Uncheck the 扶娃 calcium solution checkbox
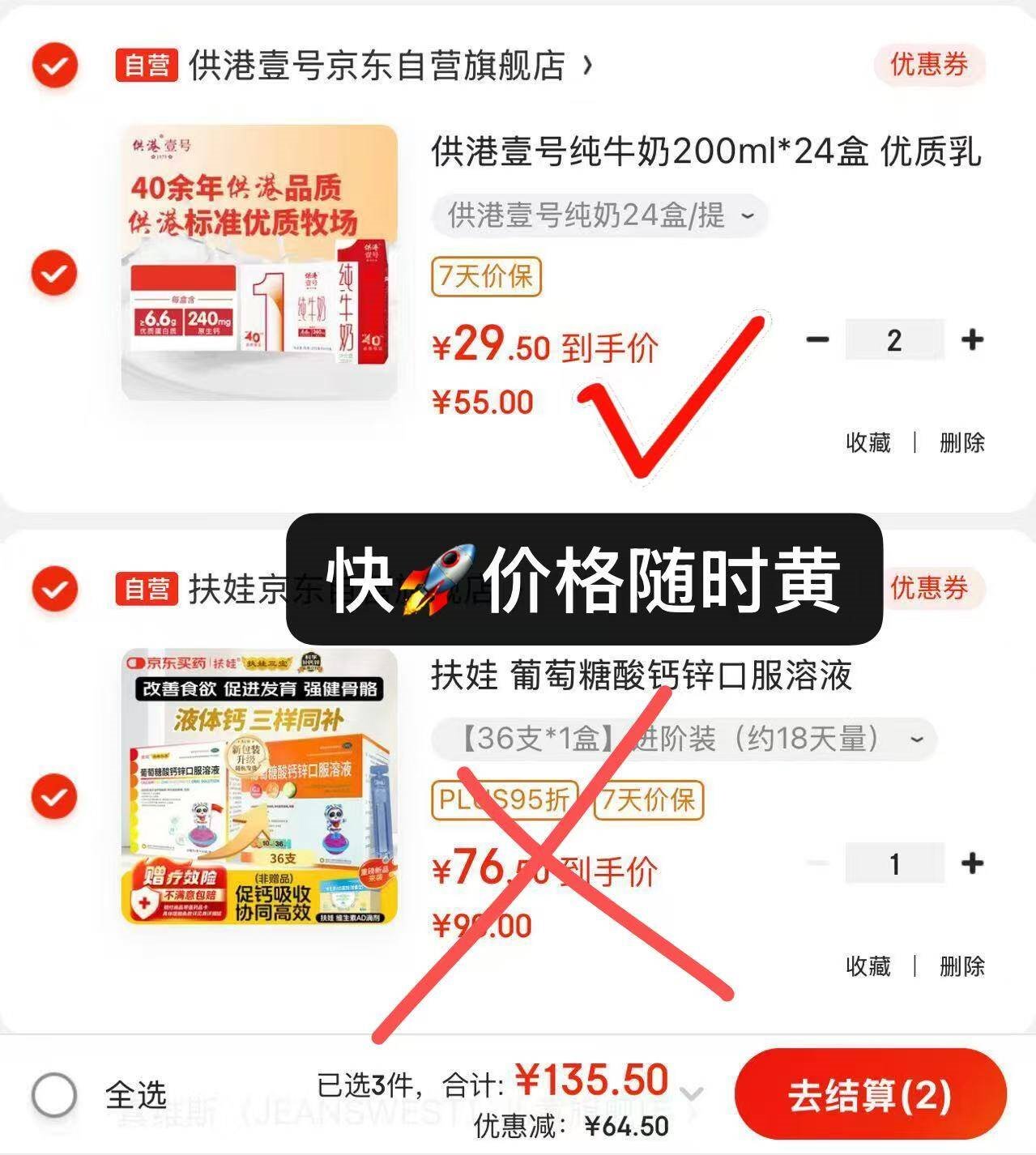Image resolution: width=1036 pixels, height=1155 pixels. (x=52, y=796)
